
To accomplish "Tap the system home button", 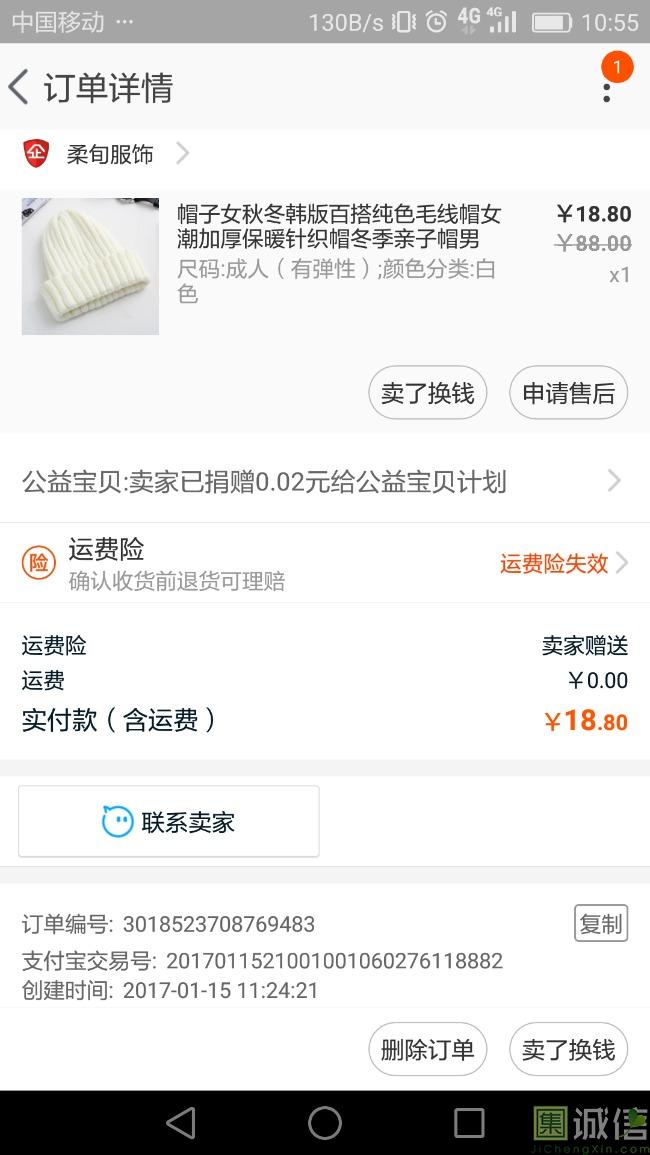I will click(325, 1122).
